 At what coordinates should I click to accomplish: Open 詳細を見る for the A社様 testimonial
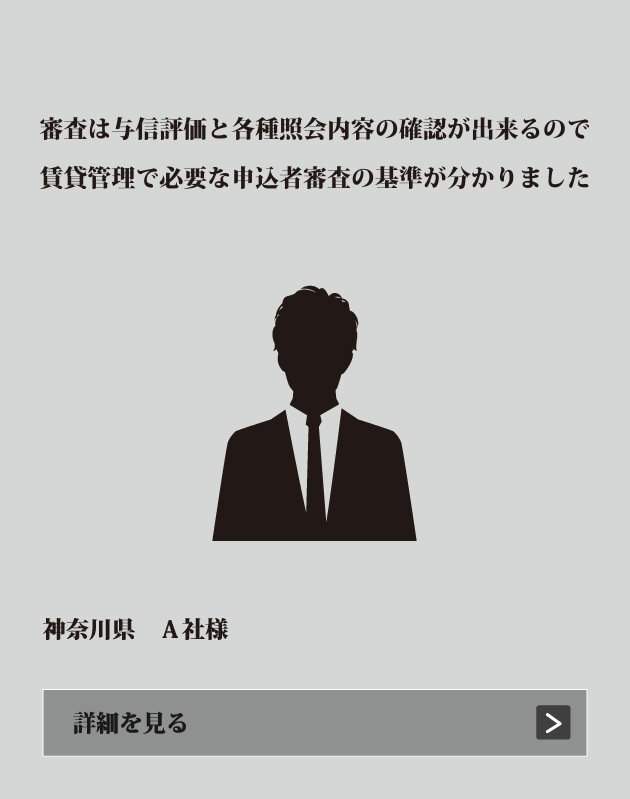pyautogui.click(x=314, y=722)
